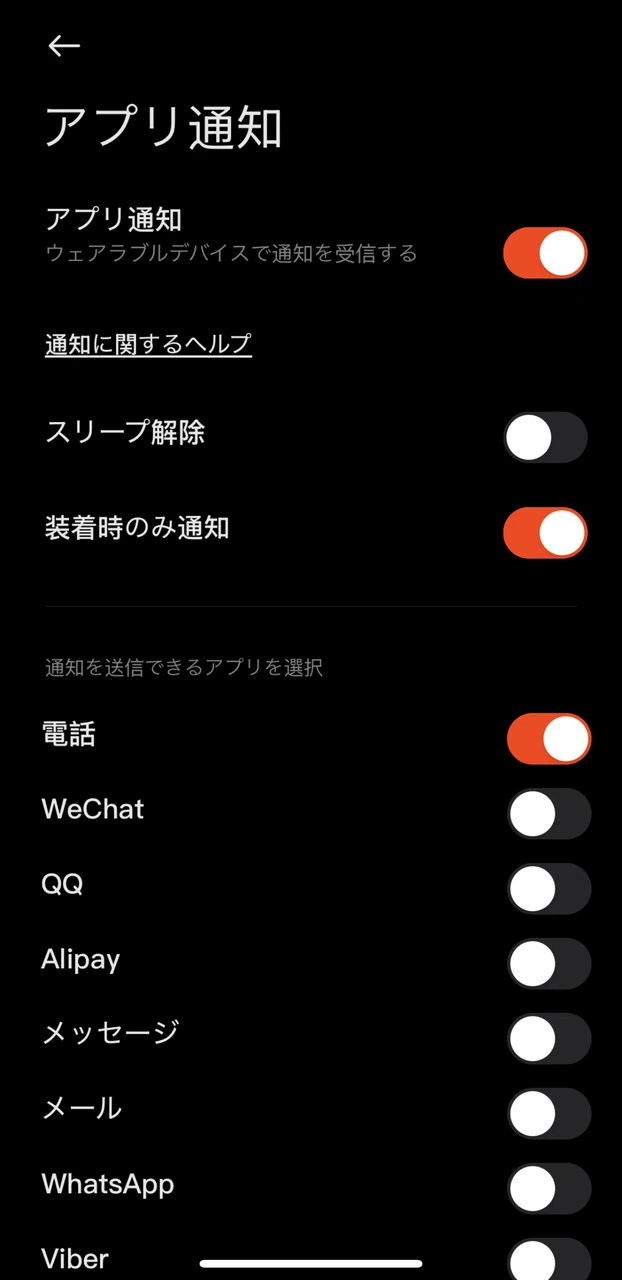
Task: Switch on Viber notifications
Action: 548,1259
